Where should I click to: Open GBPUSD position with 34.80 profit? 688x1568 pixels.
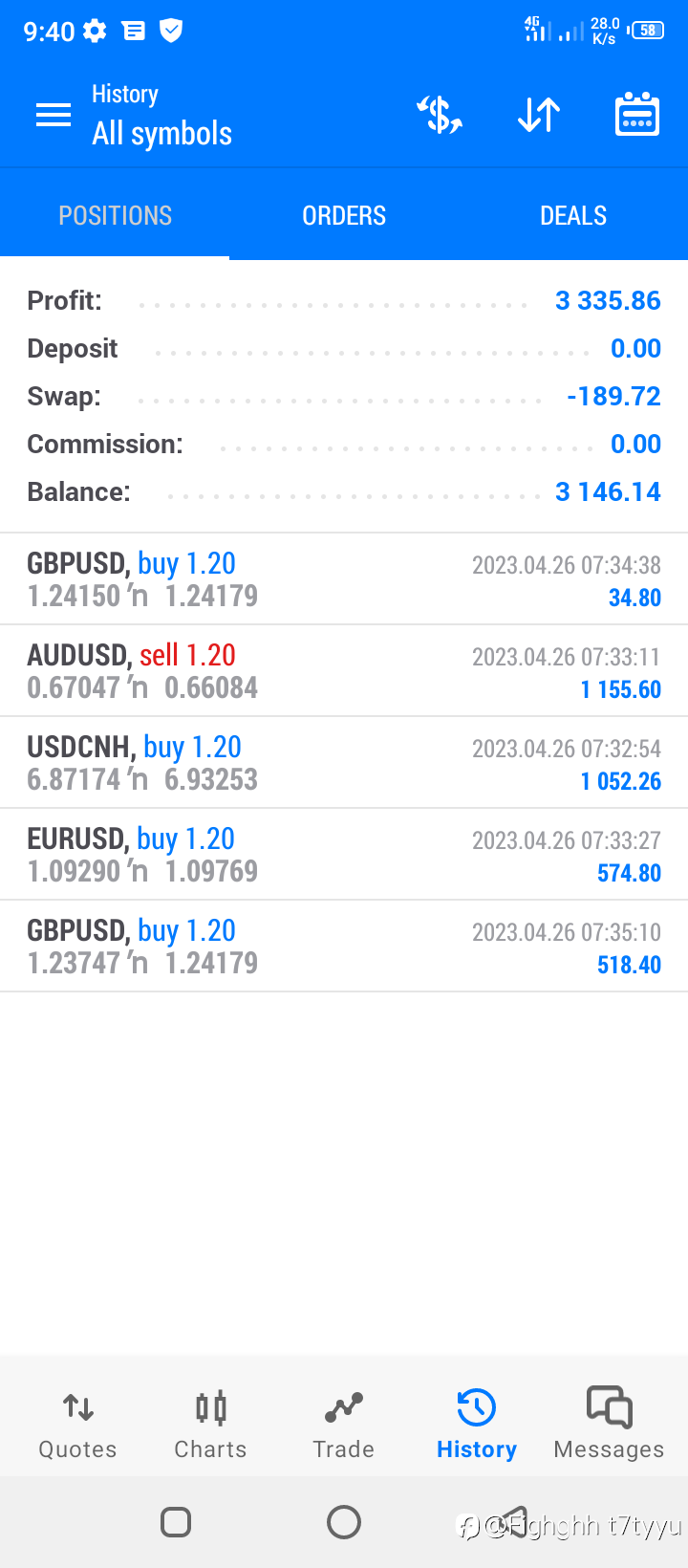coord(344,579)
